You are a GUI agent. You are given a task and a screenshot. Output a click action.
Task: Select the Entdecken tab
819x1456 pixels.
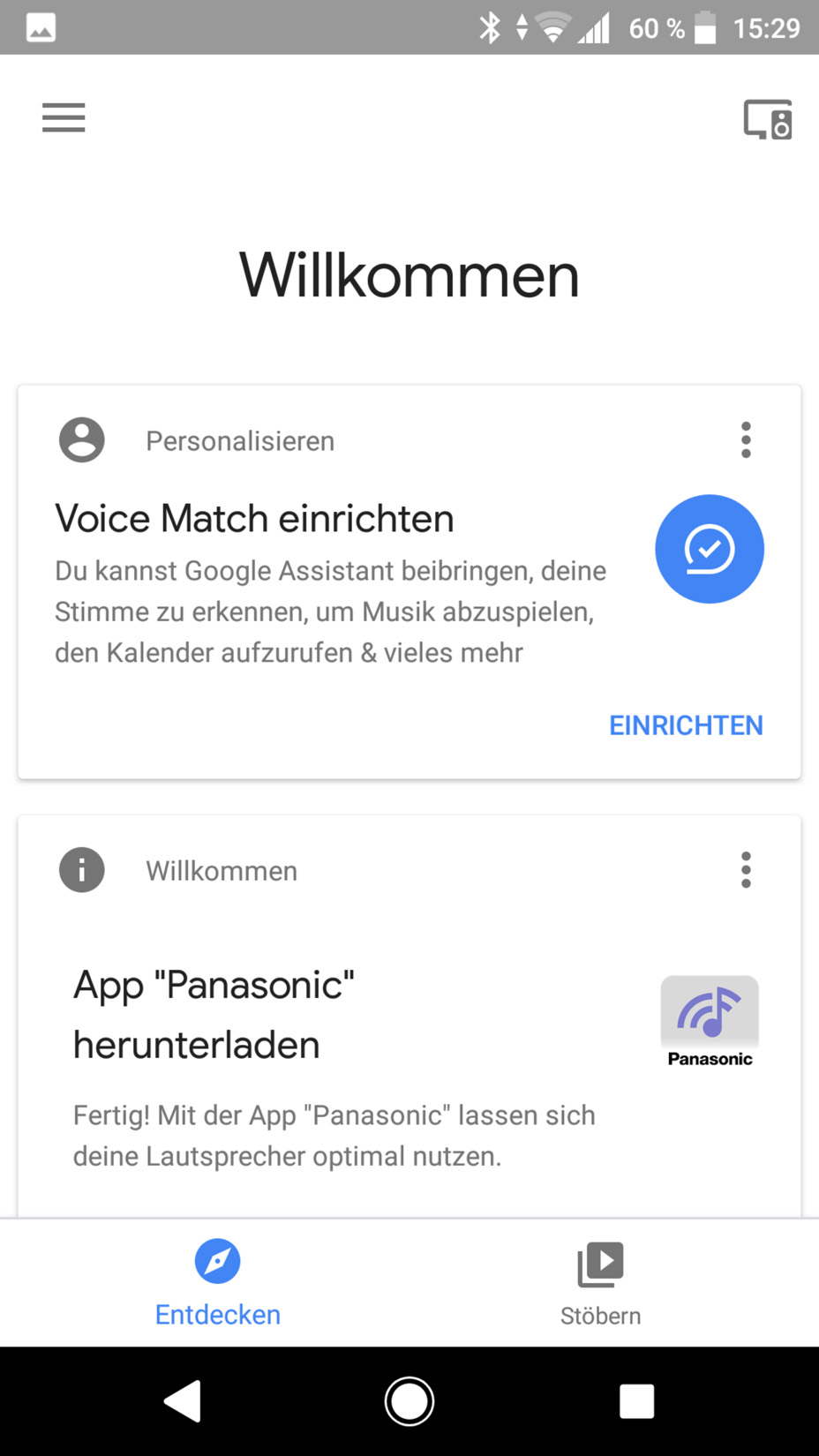(x=217, y=1283)
